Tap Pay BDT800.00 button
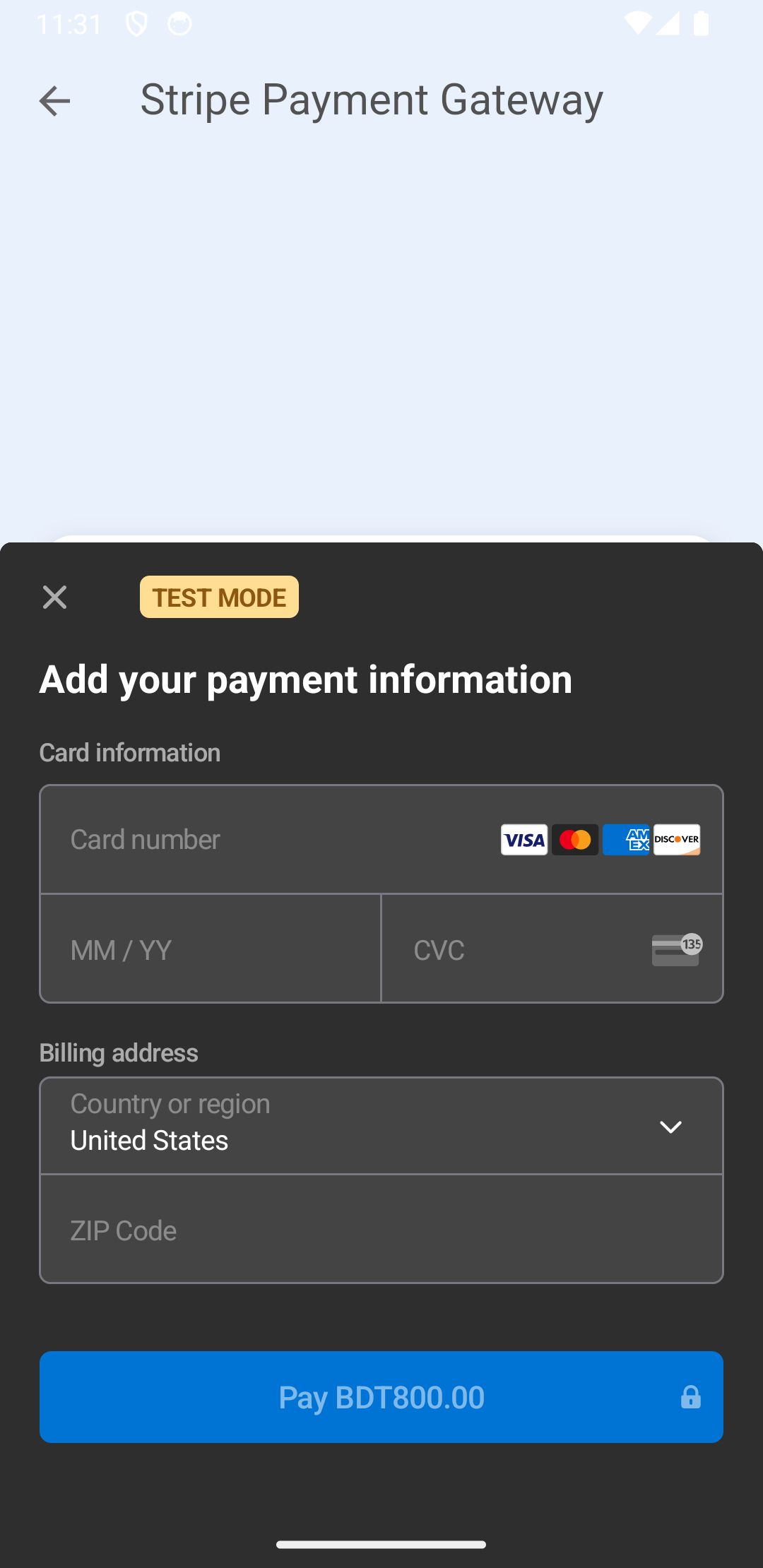This screenshot has height=1568, width=763. pyautogui.click(x=381, y=1397)
